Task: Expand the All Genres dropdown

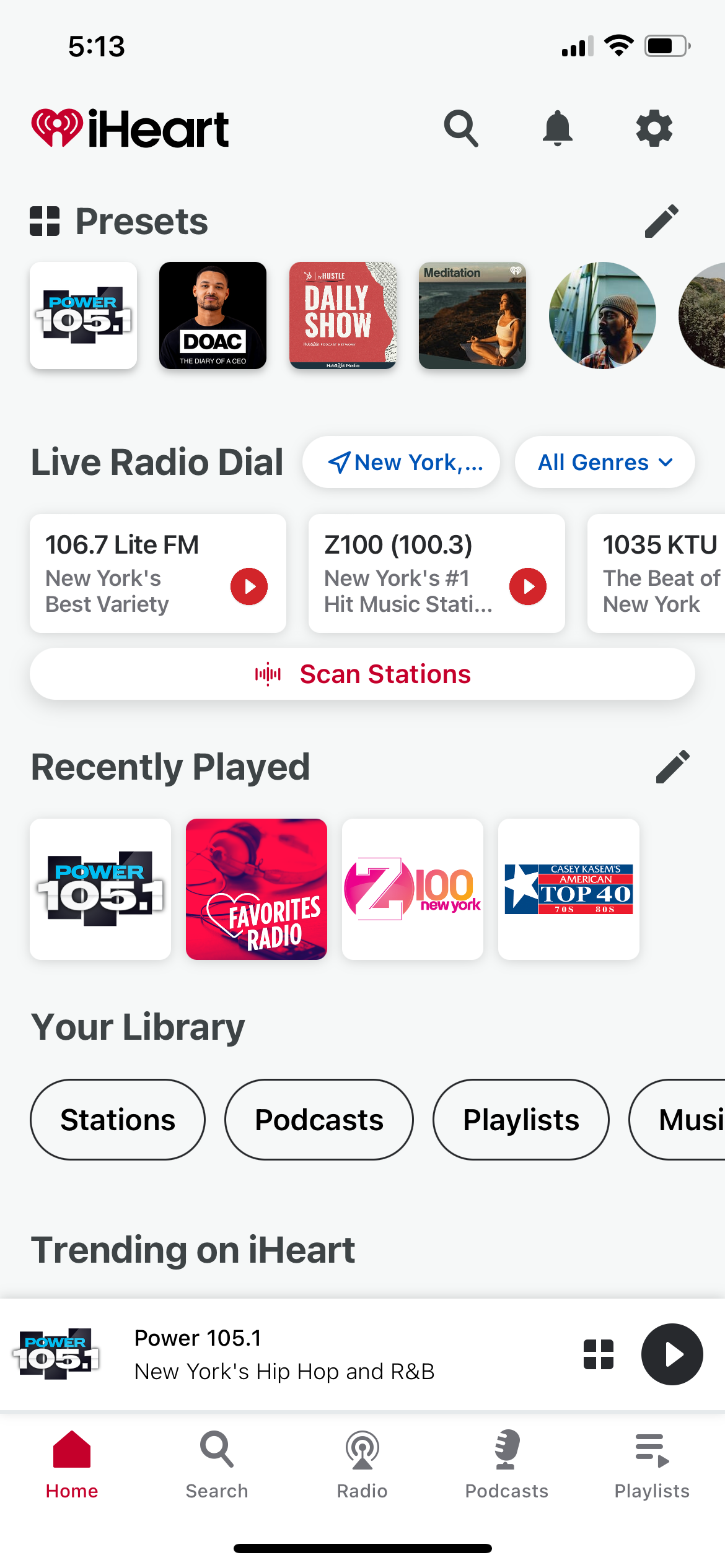Action: (x=605, y=462)
